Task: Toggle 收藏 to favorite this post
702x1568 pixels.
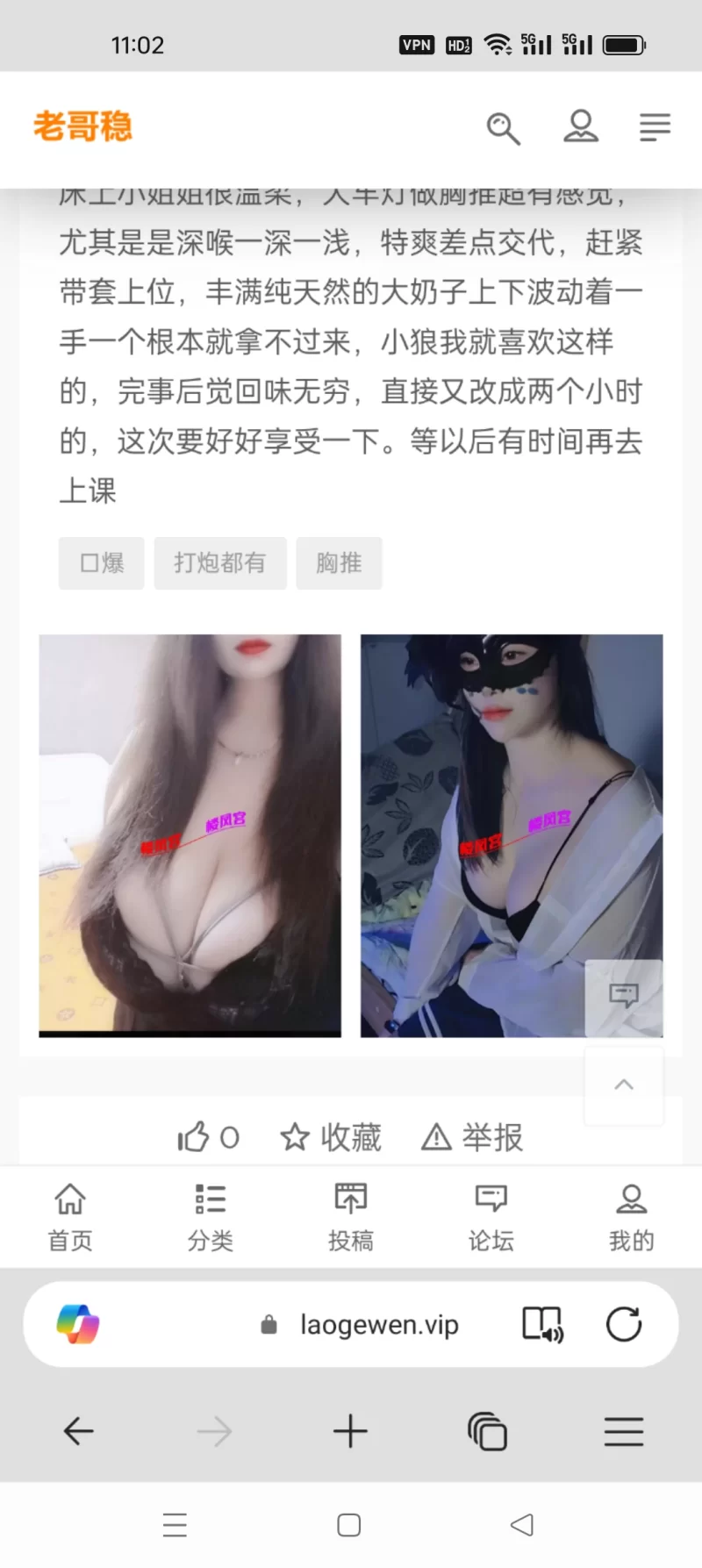Action: point(330,1136)
